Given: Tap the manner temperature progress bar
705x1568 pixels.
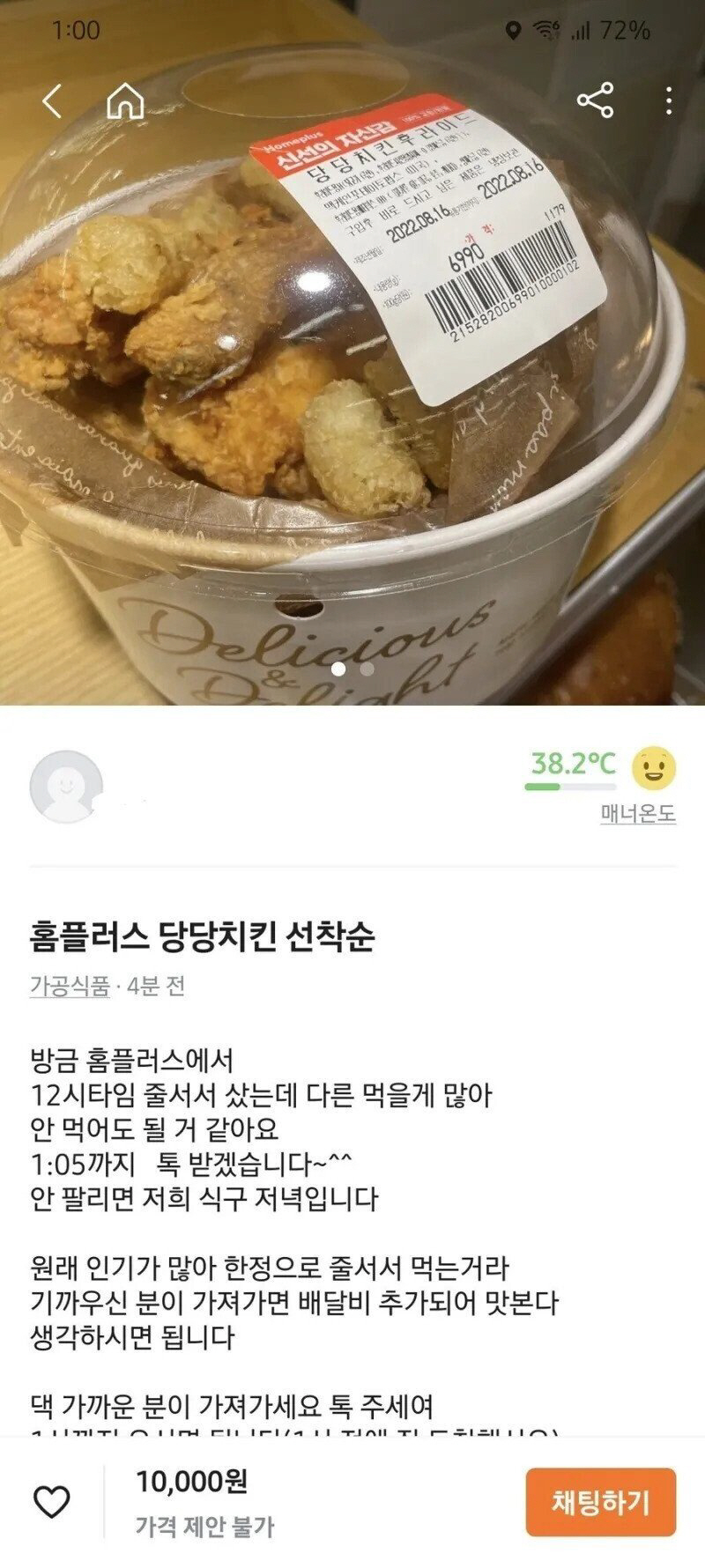Looking at the screenshot, I should (x=568, y=786).
